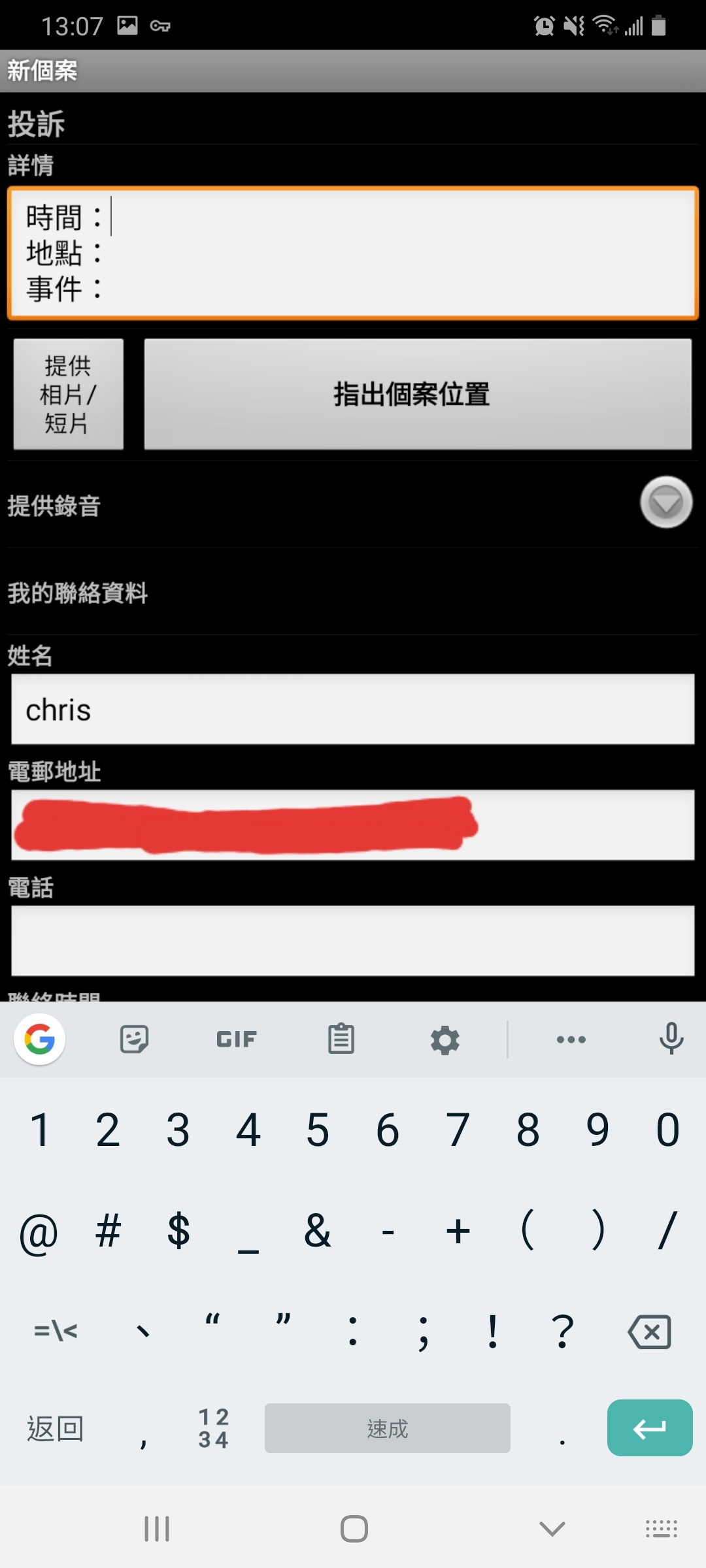
Task: Tap the backspace key on the keyboard
Action: click(649, 1333)
